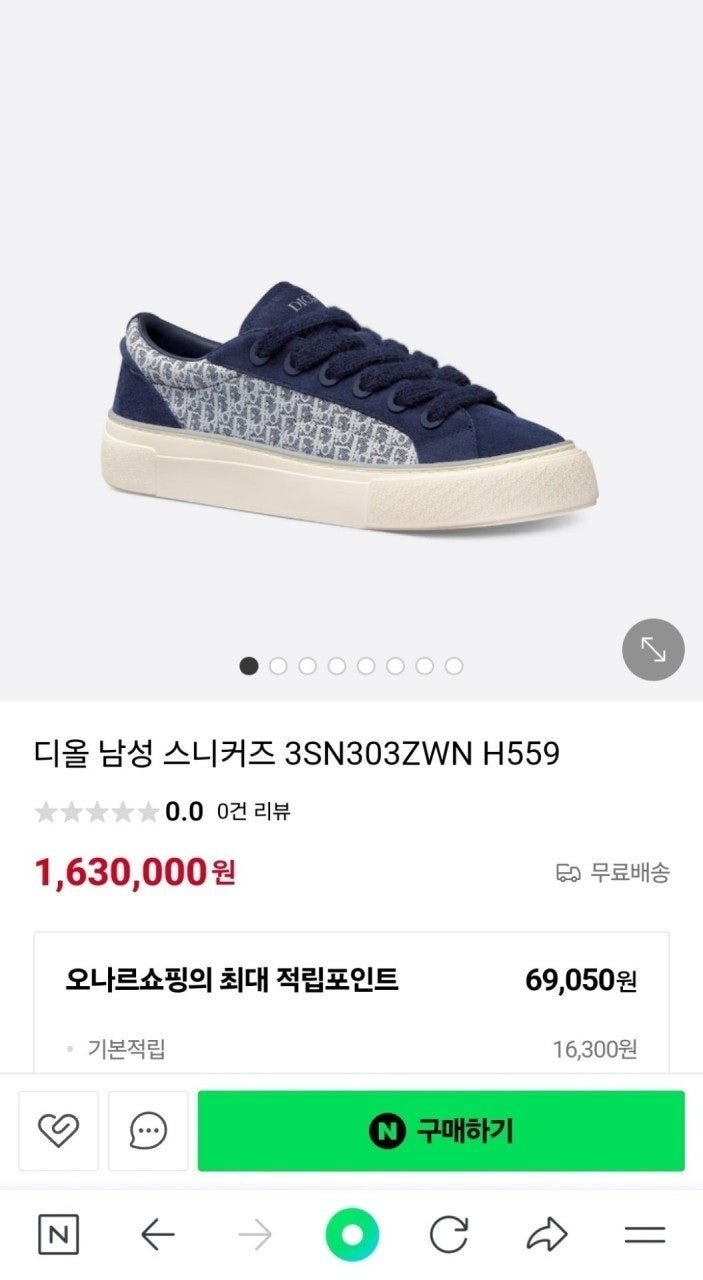Reload the current page
Image resolution: width=703 pixels, height=1280 pixels.
click(449, 1235)
